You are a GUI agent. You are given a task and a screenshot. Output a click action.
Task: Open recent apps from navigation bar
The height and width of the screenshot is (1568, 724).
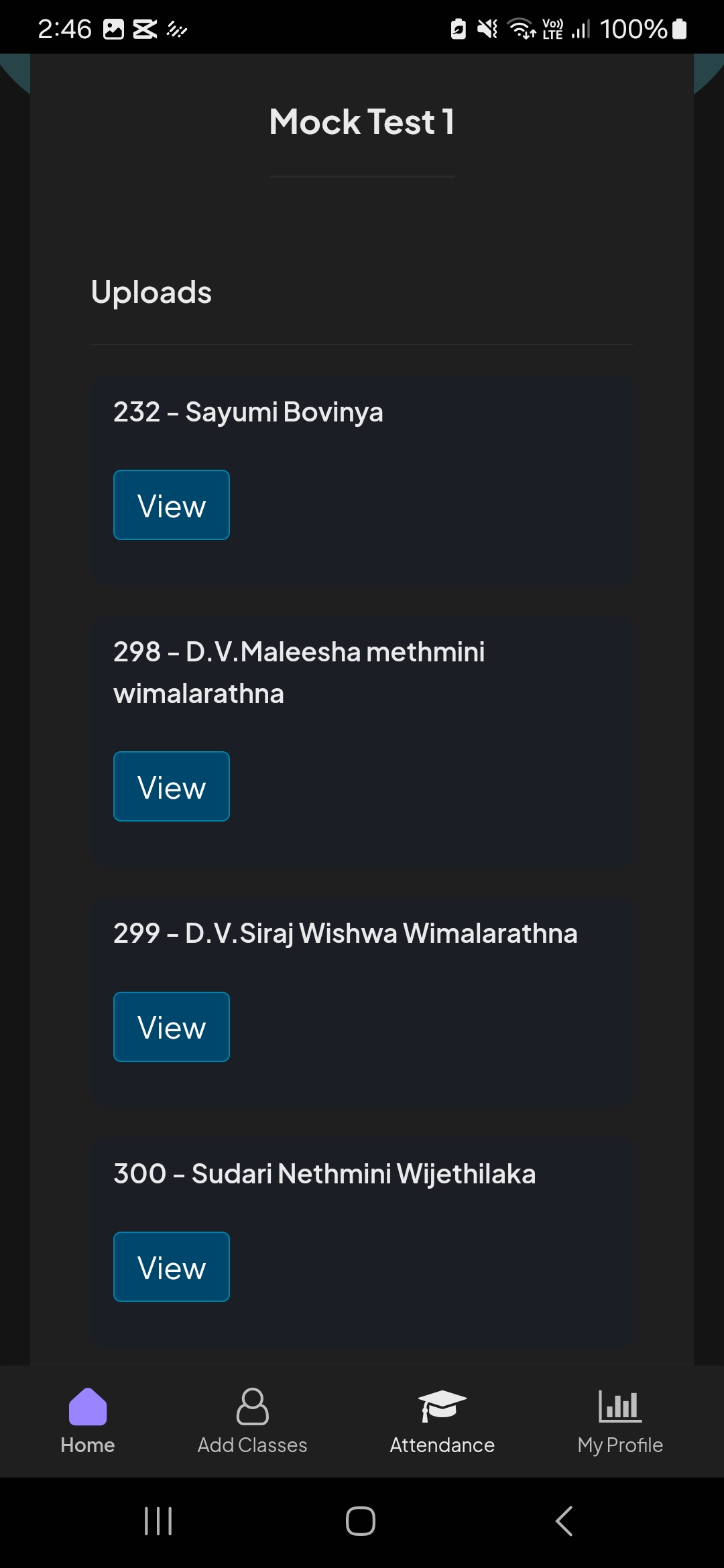click(x=159, y=1521)
